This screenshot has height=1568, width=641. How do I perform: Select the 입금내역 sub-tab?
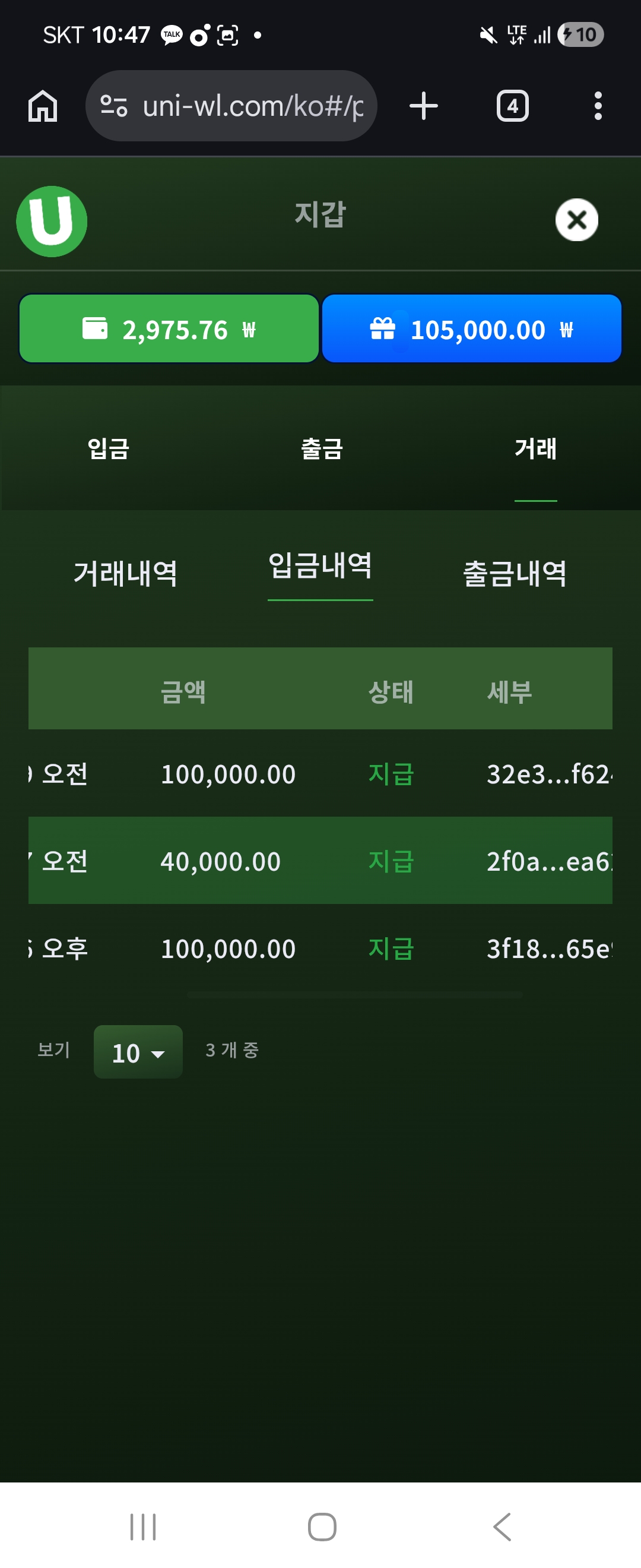tap(320, 566)
